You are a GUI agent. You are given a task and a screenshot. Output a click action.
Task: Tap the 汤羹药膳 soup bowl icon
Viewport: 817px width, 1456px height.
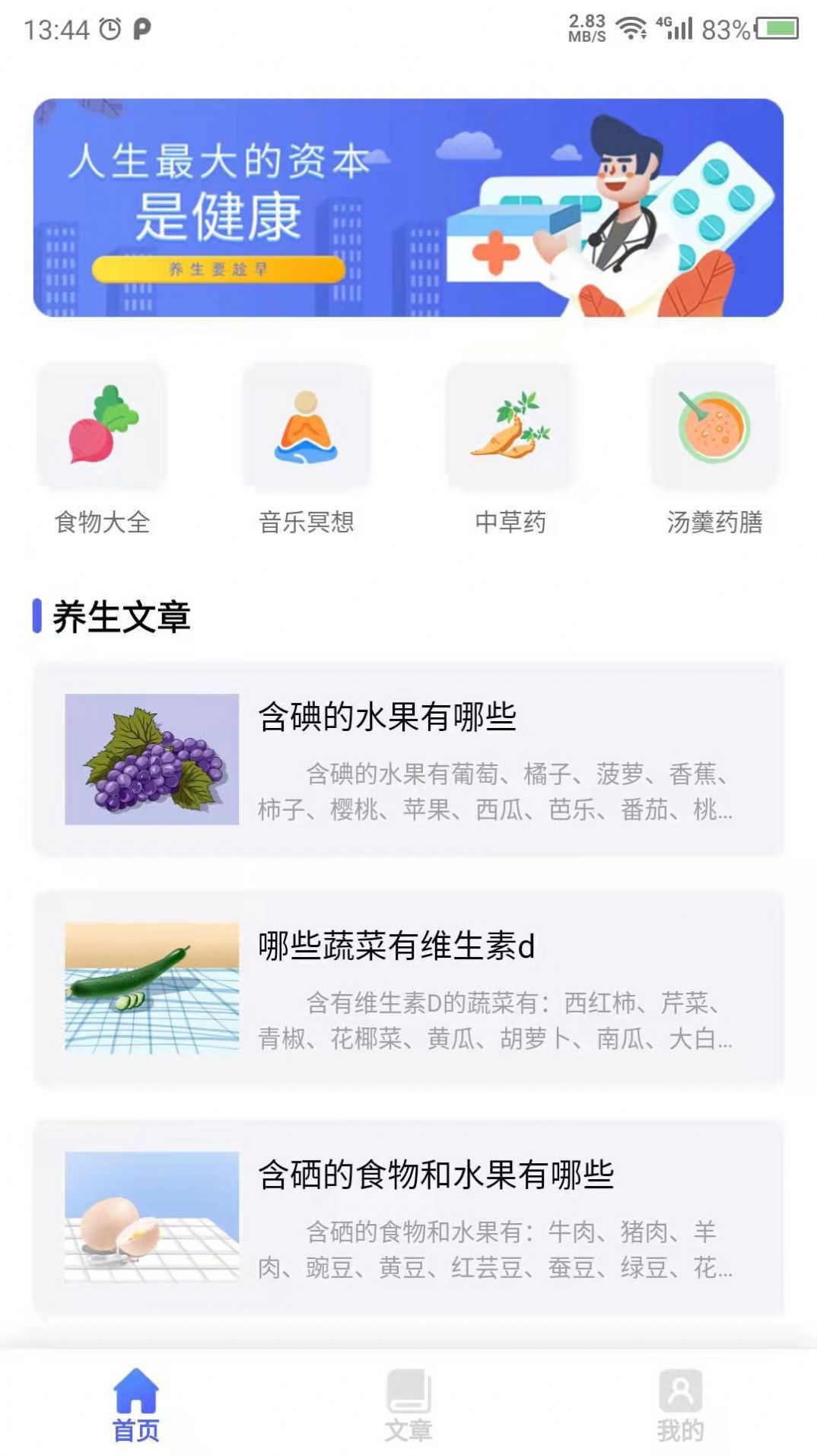pos(715,428)
